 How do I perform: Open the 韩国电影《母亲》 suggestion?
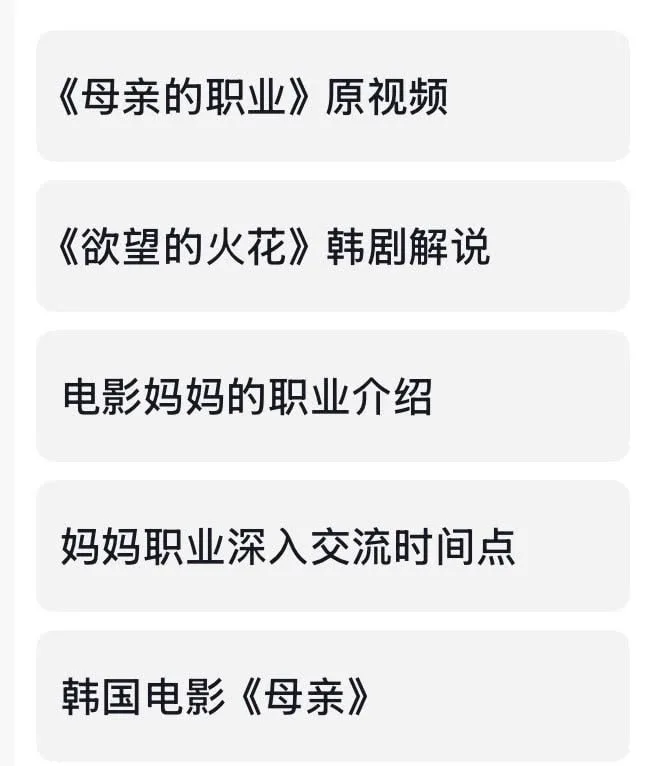tap(333, 696)
